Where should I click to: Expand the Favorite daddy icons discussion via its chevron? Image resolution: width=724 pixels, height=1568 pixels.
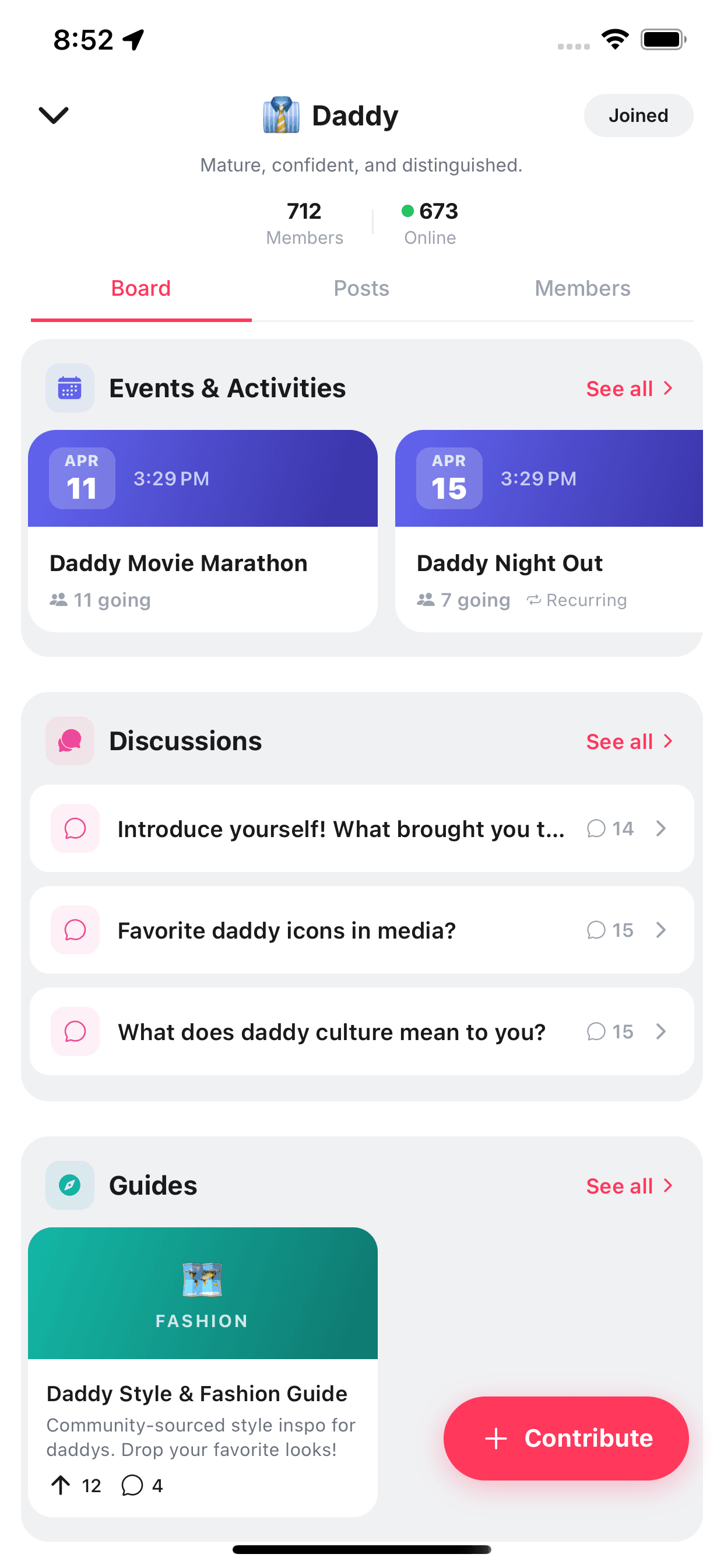[x=661, y=930]
